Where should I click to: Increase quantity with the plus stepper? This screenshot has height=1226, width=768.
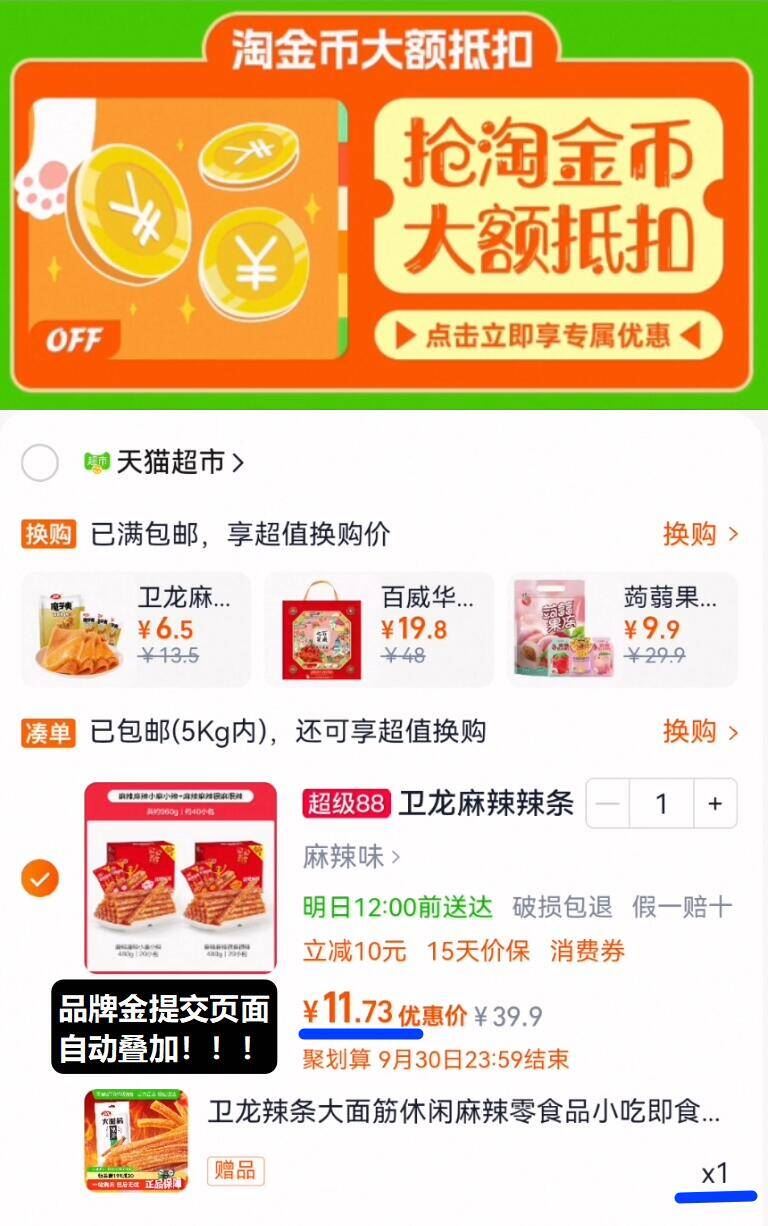tap(713, 803)
